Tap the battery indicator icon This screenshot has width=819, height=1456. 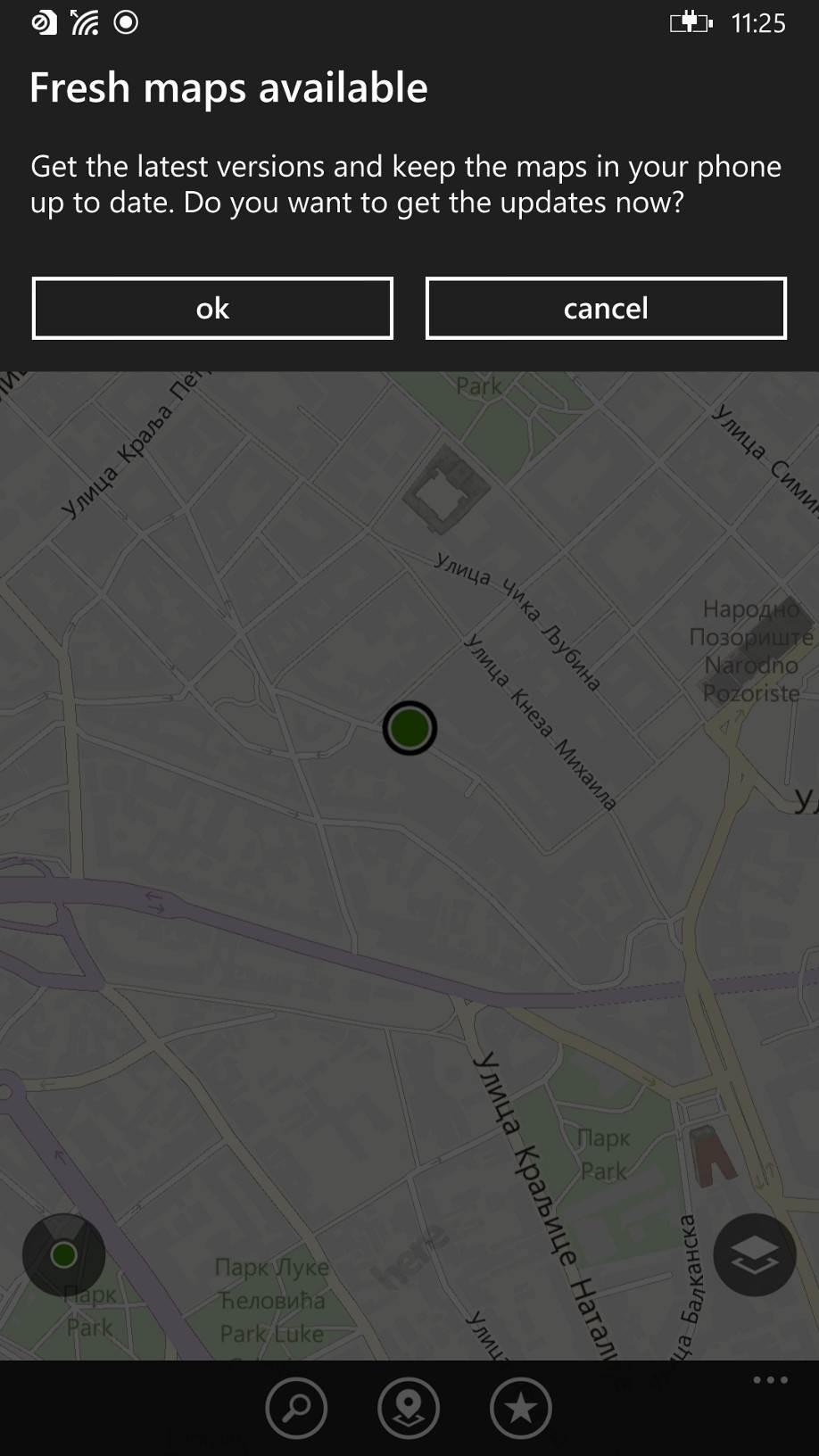pyautogui.click(x=690, y=23)
